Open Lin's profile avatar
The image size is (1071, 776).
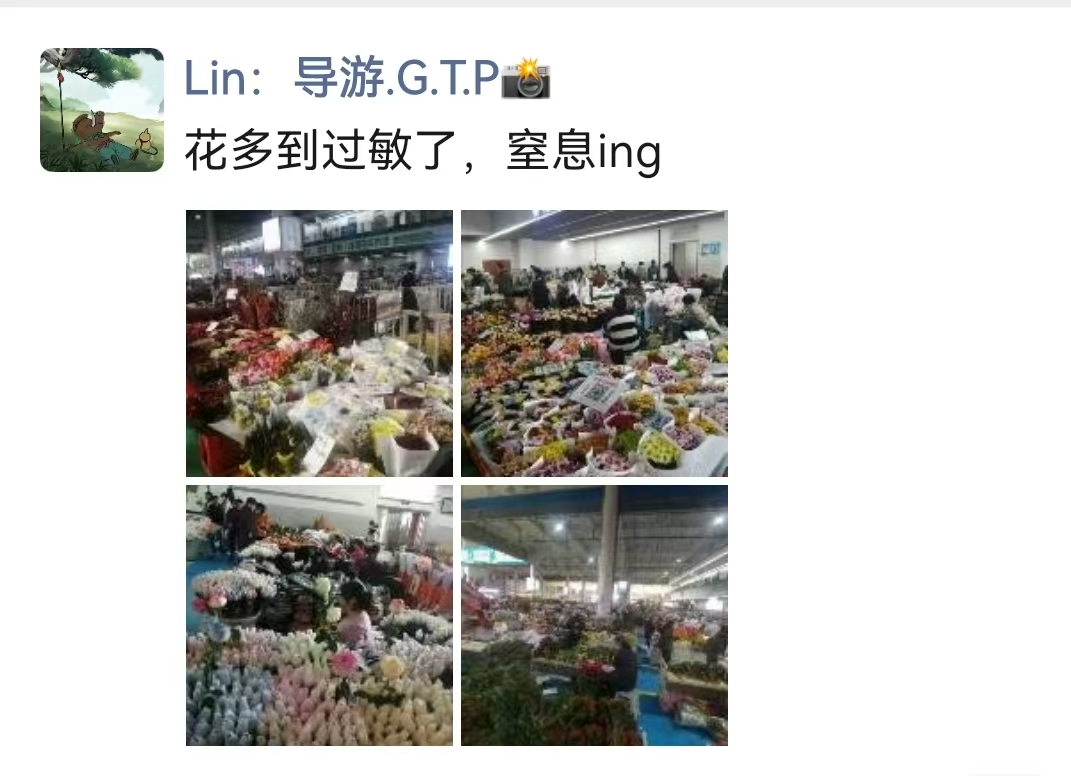pyautogui.click(x=102, y=110)
